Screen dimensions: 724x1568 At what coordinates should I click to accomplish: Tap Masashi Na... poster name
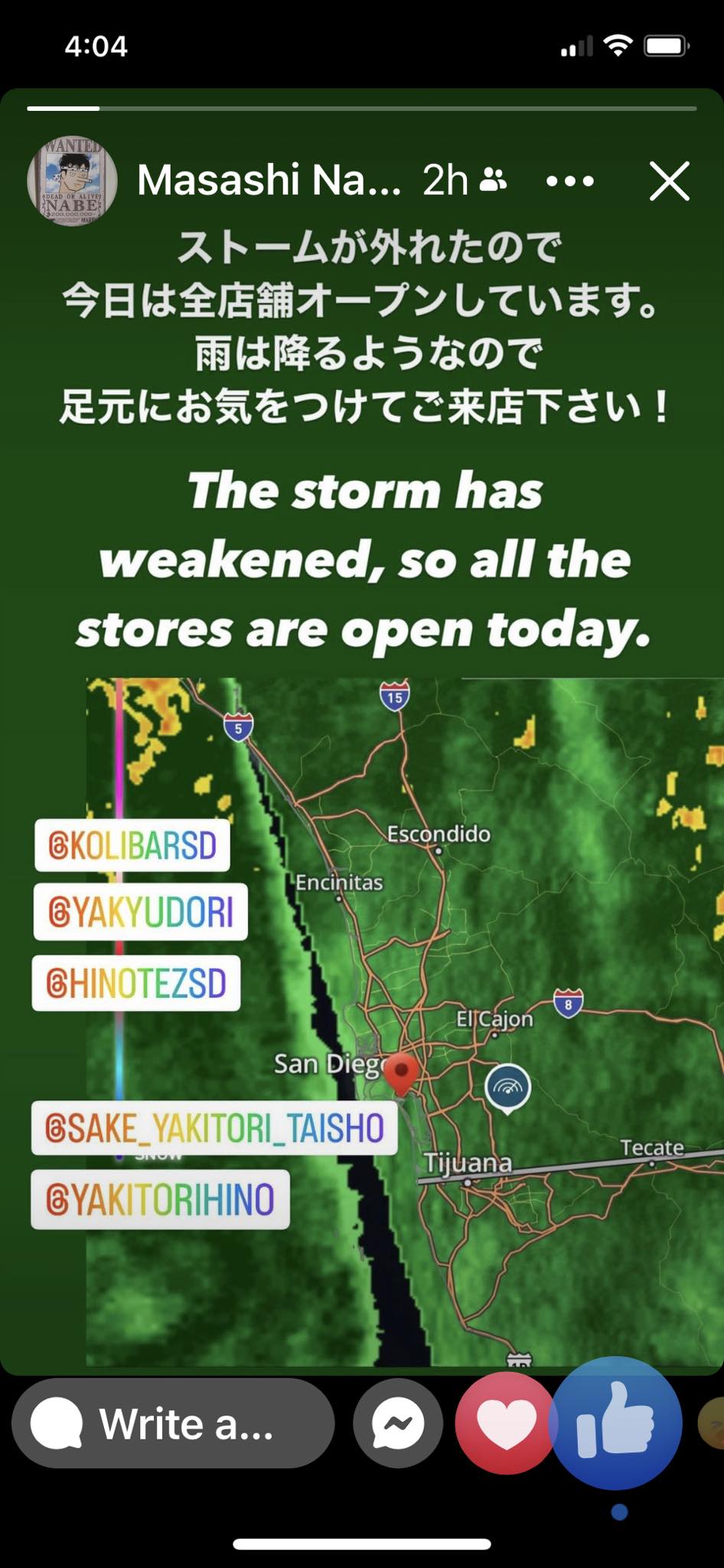point(268,181)
